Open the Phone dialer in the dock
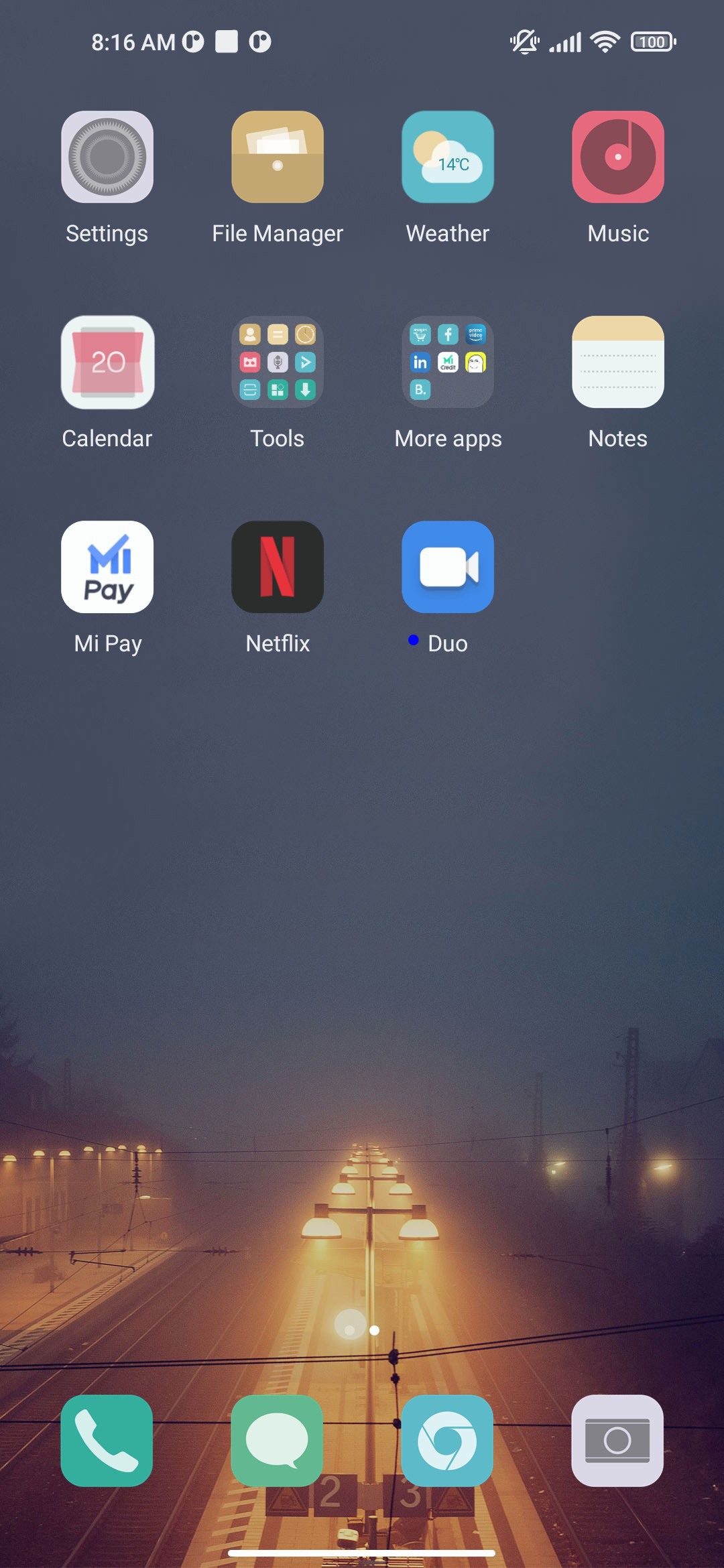The width and height of the screenshot is (724, 1568). click(x=107, y=1441)
